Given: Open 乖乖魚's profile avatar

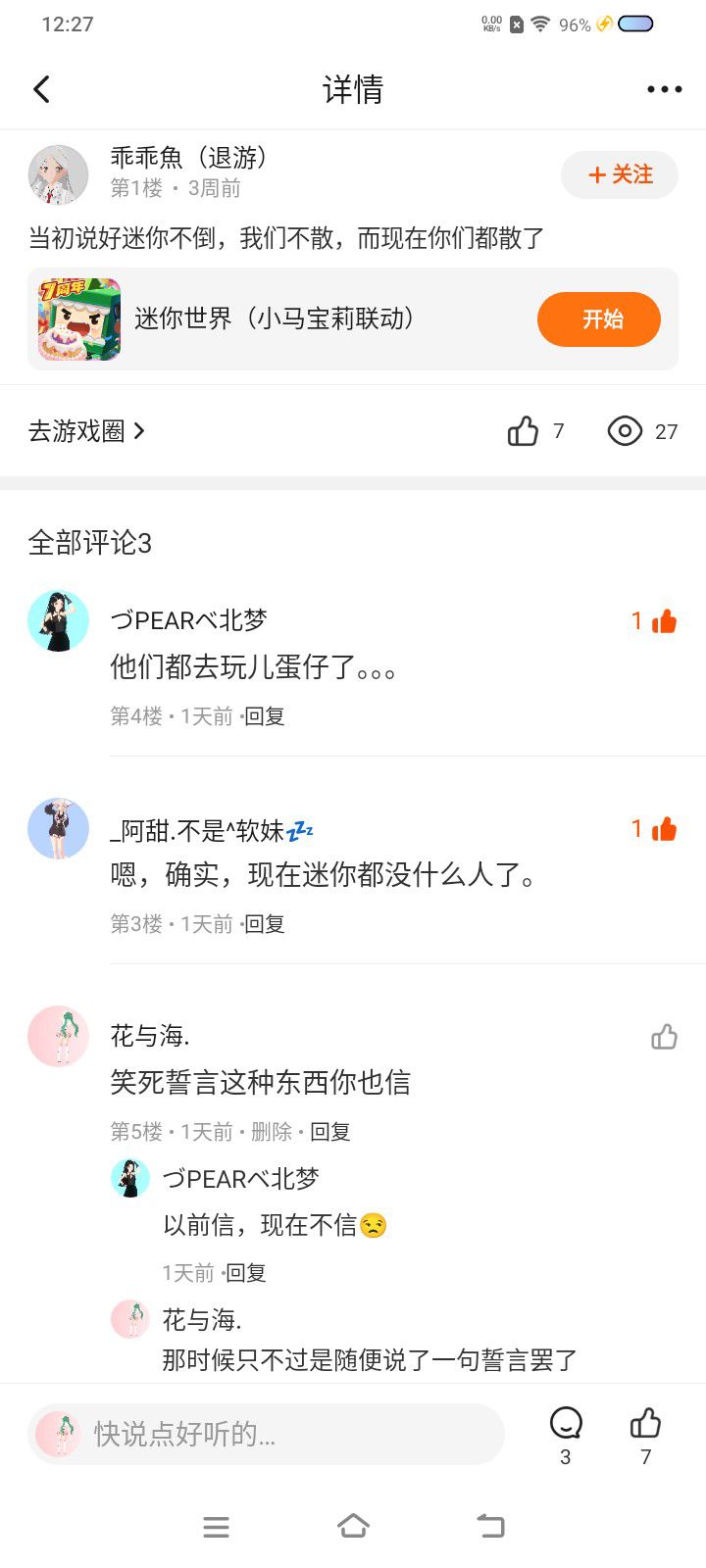Looking at the screenshot, I should coord(58,174).
